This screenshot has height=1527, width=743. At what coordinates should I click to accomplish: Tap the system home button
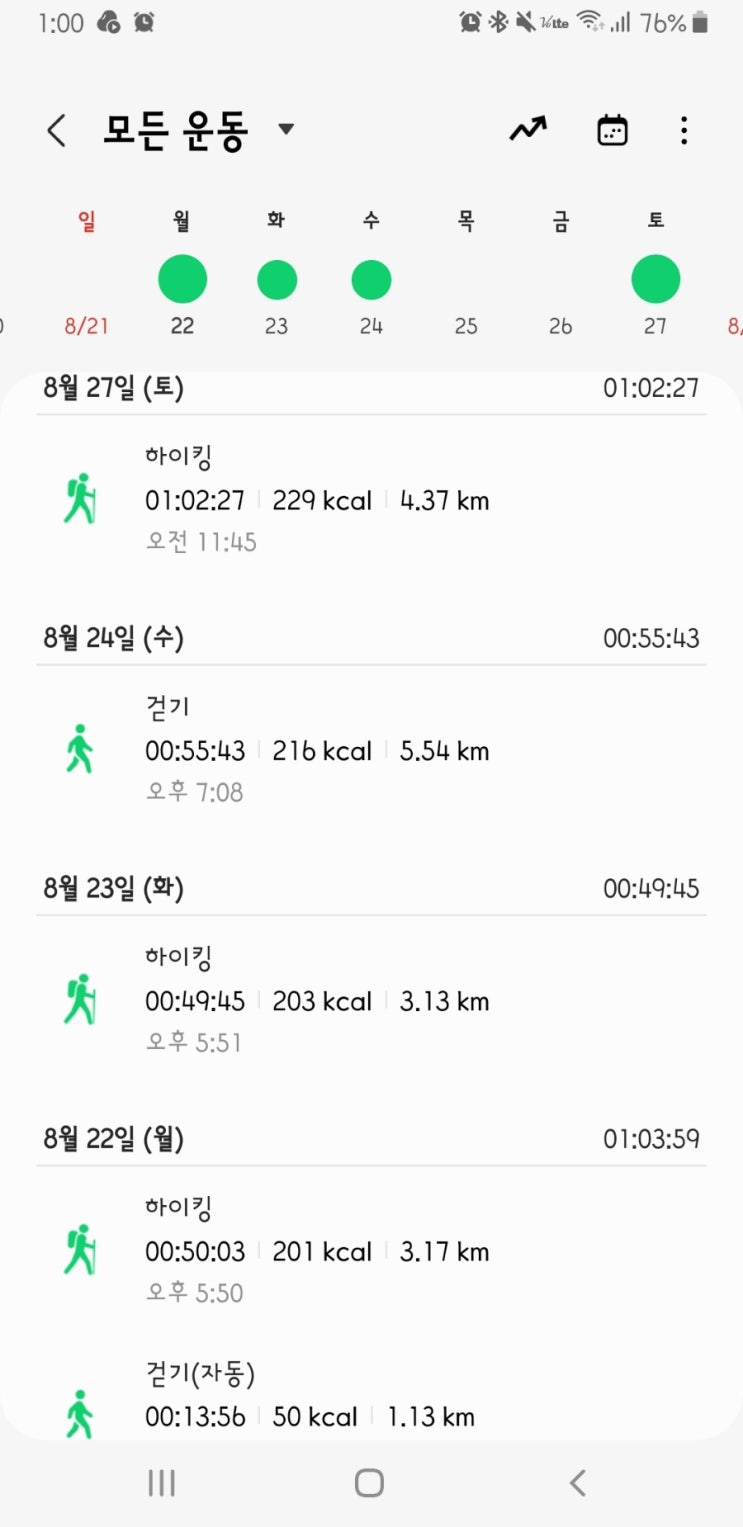369,1483
